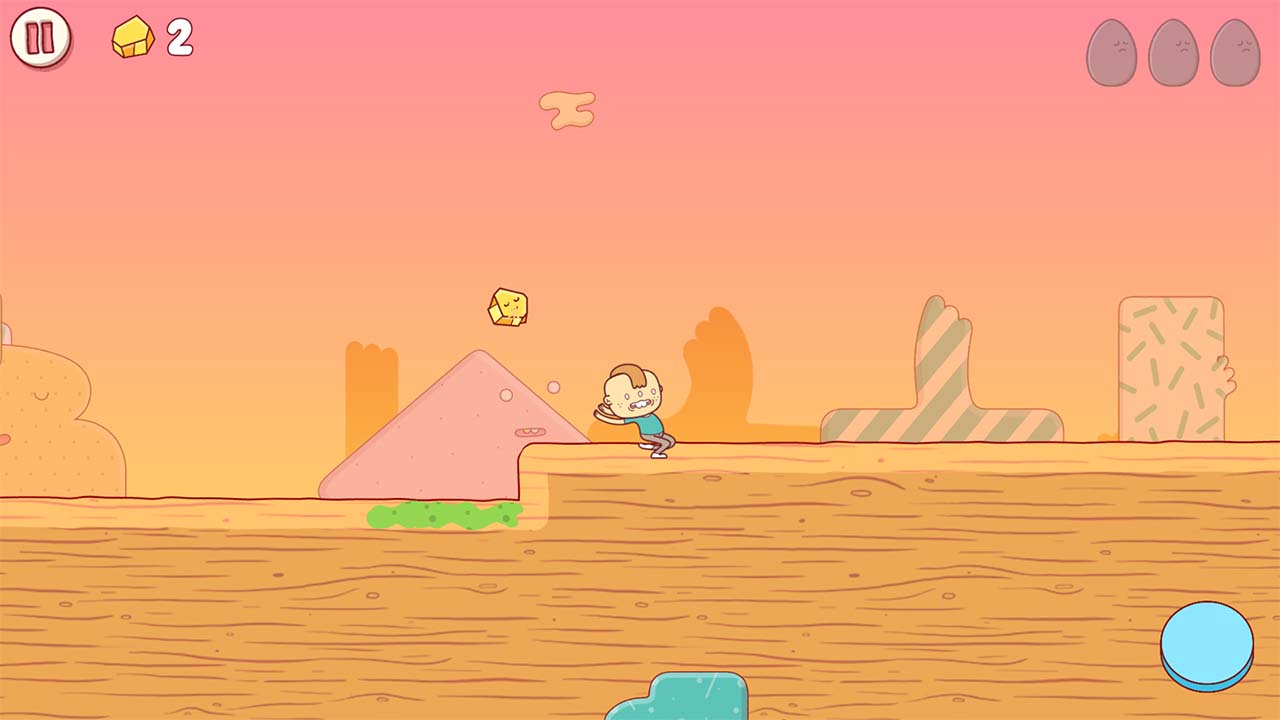
Task: Tap the blue round action button
Action: (x=1207, y=643)
